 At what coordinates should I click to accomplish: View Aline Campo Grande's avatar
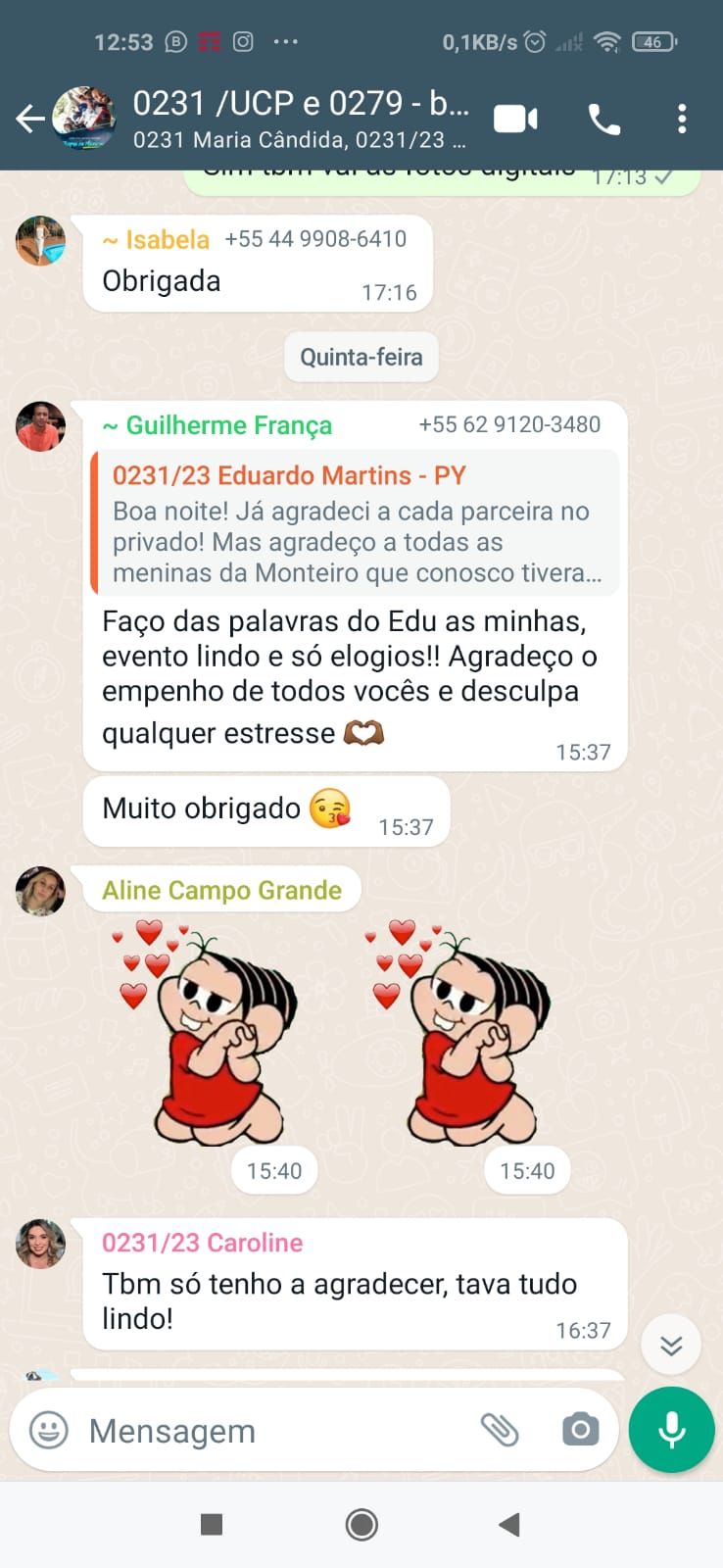click(x=40, y=891)
